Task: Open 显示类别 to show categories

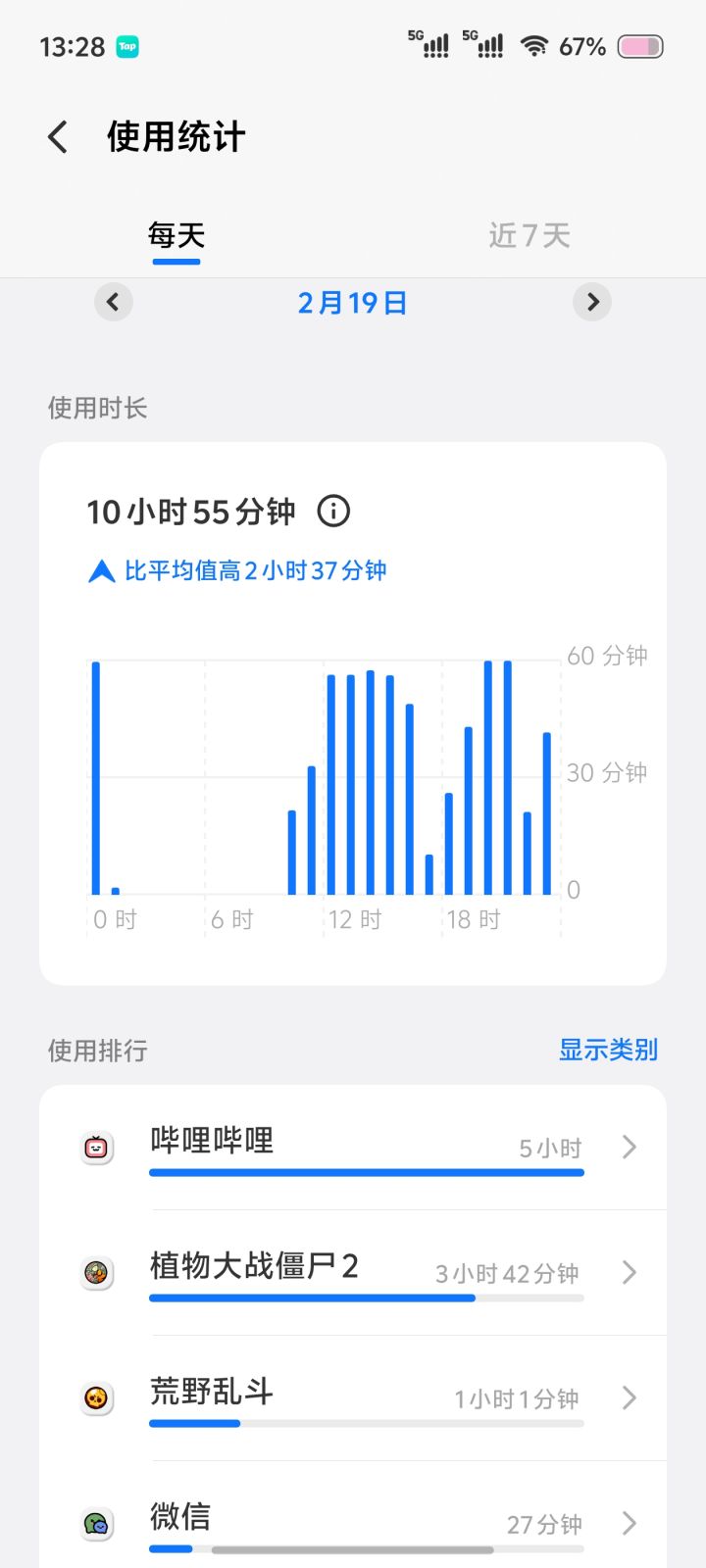Action: pos(608,1050)
